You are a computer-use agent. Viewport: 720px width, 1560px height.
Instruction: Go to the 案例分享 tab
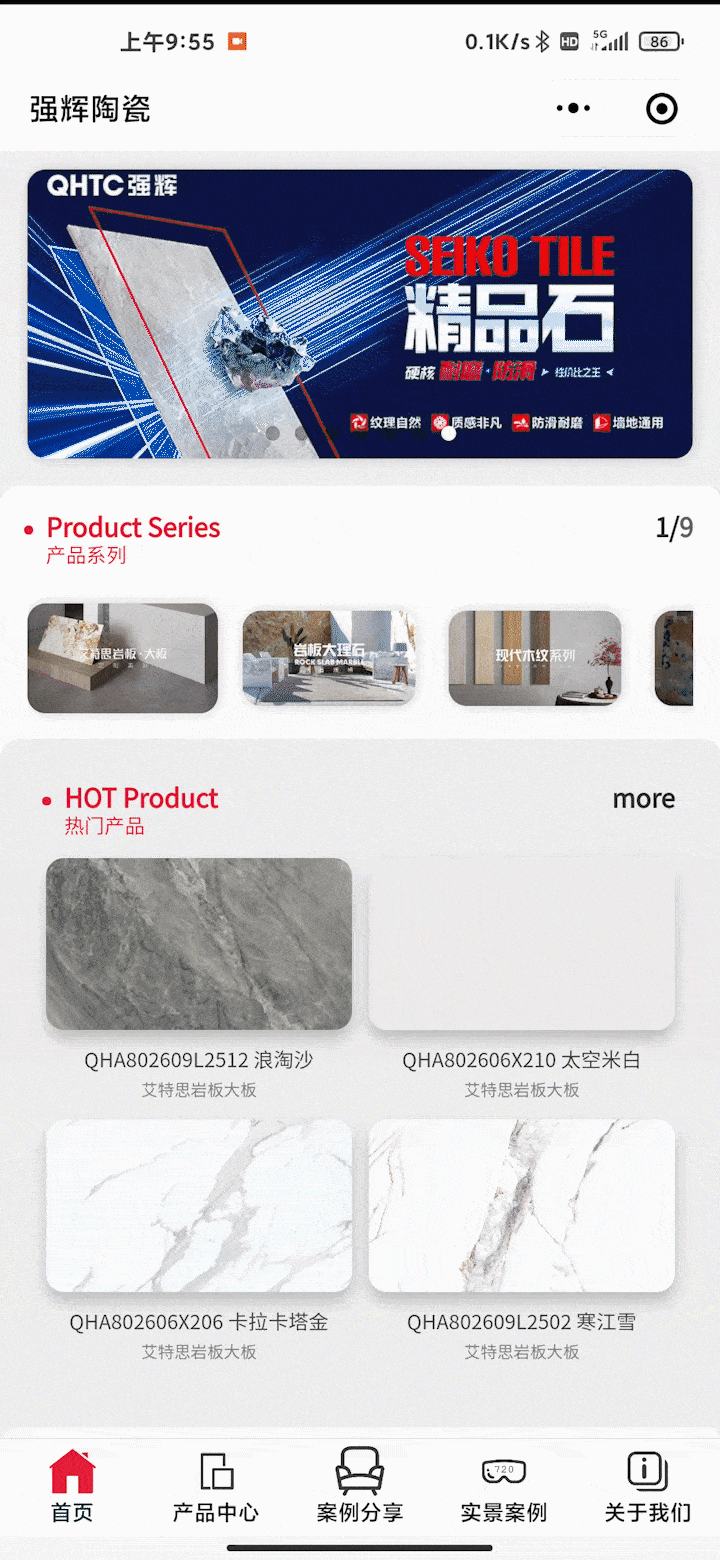tap(360, 1486)
